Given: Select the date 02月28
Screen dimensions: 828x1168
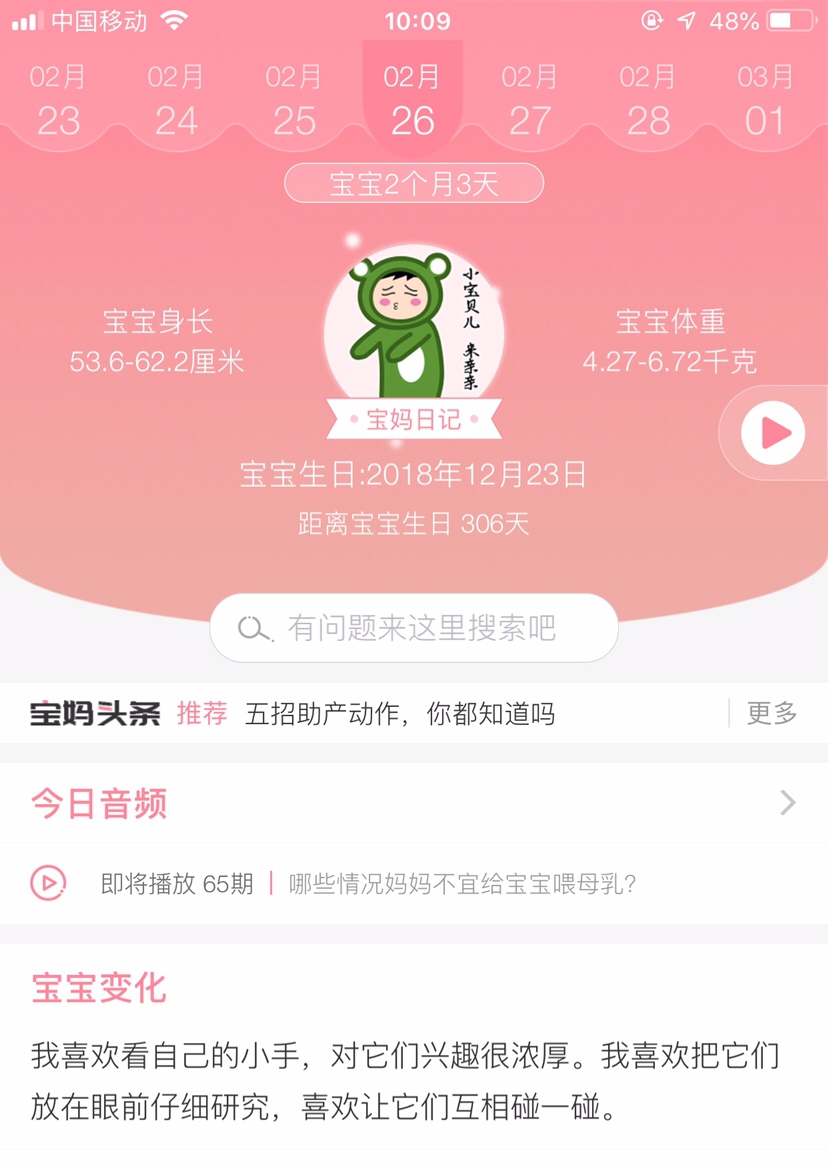Looking at the screenshot, I should click(x=648, y=102).
